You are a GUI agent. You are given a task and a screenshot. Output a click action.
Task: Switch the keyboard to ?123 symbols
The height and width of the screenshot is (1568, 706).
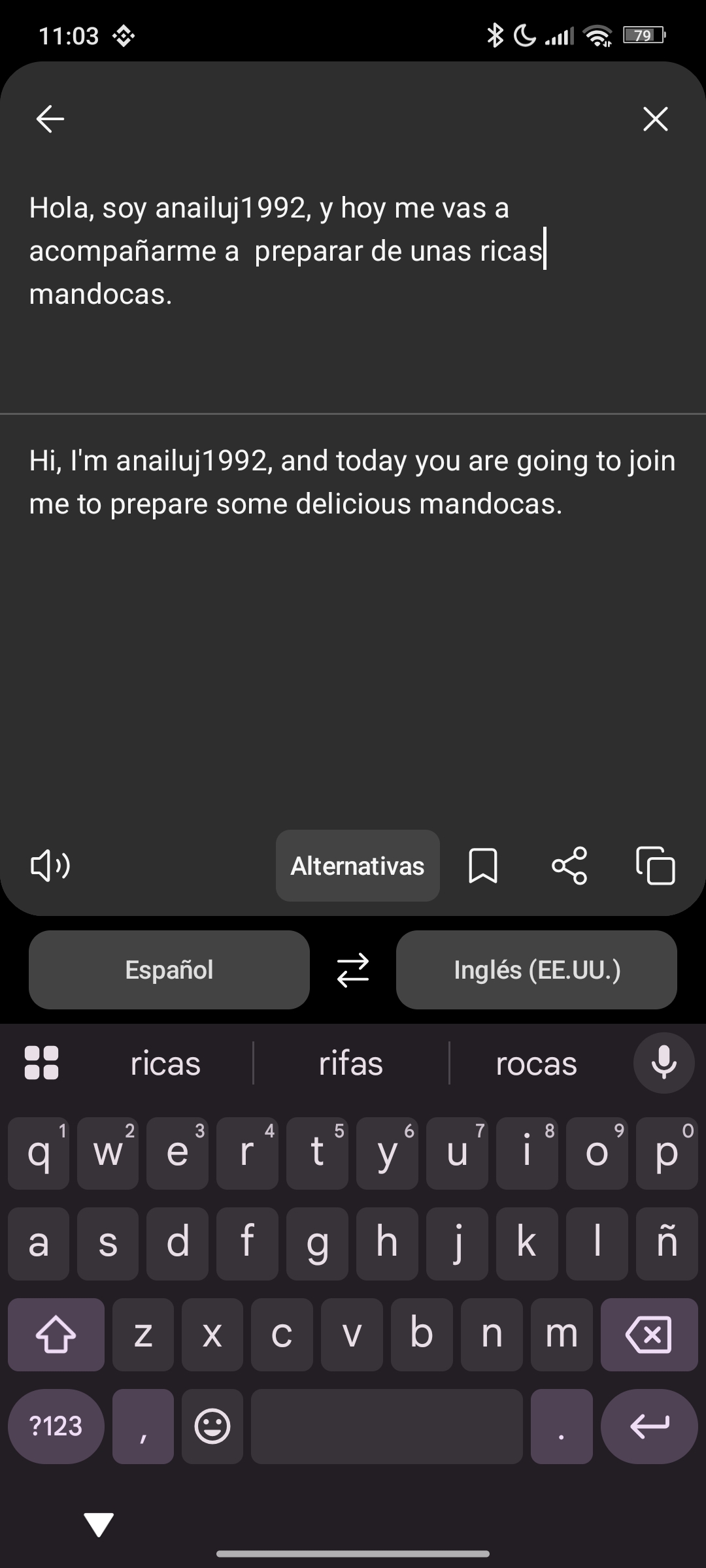56,1426
